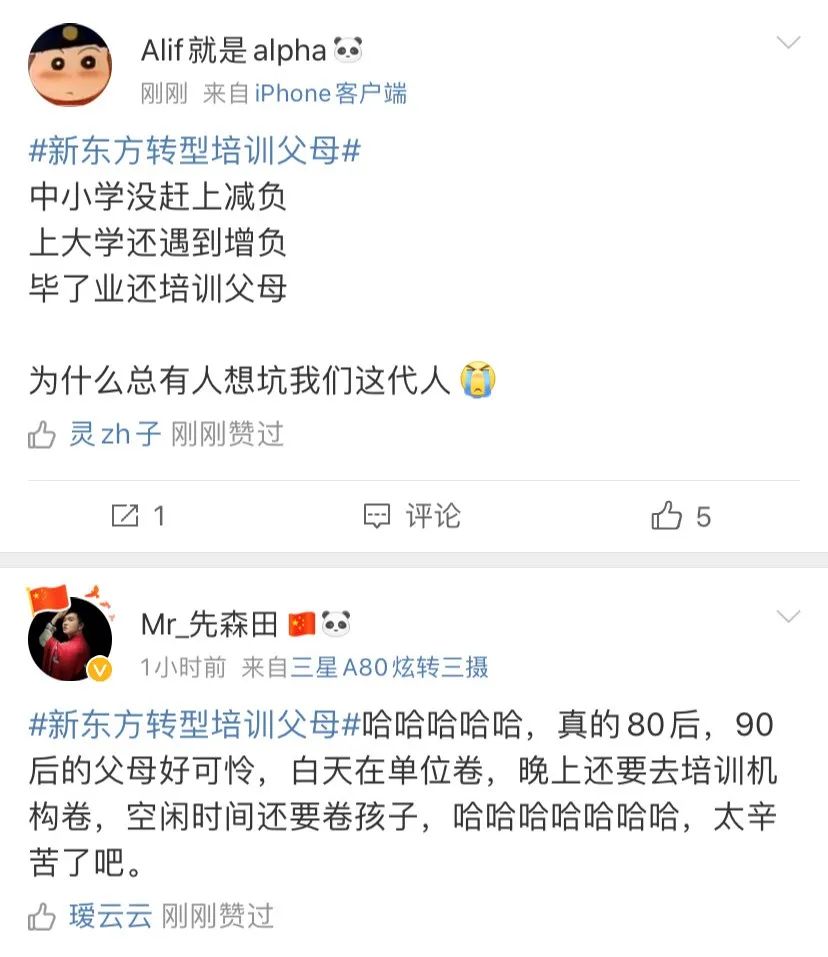828x957 pixels.
Task: Open 瑷云云's profile link
Action: [x=110, y=915]
